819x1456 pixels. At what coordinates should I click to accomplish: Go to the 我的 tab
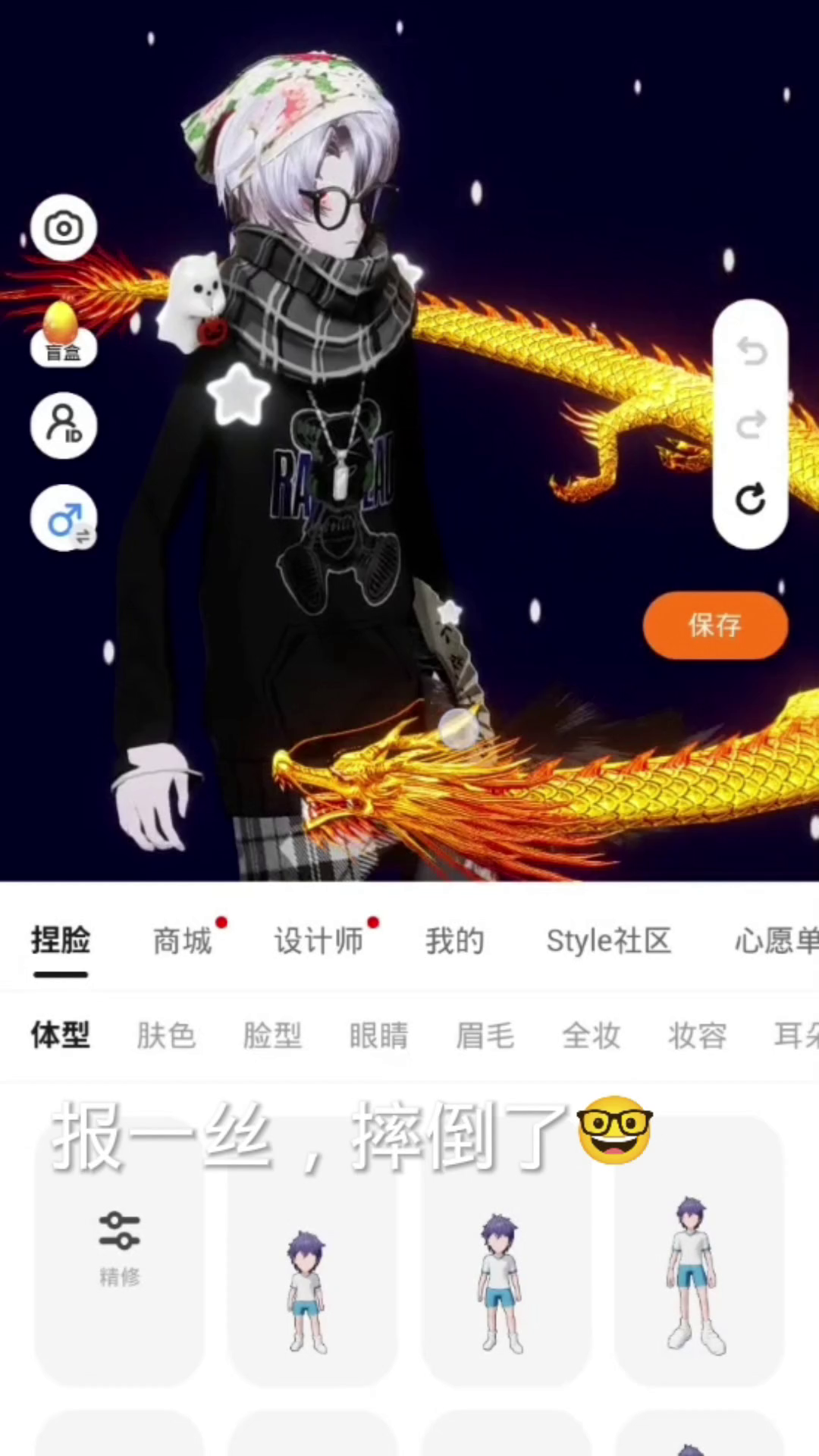point(454,941)
